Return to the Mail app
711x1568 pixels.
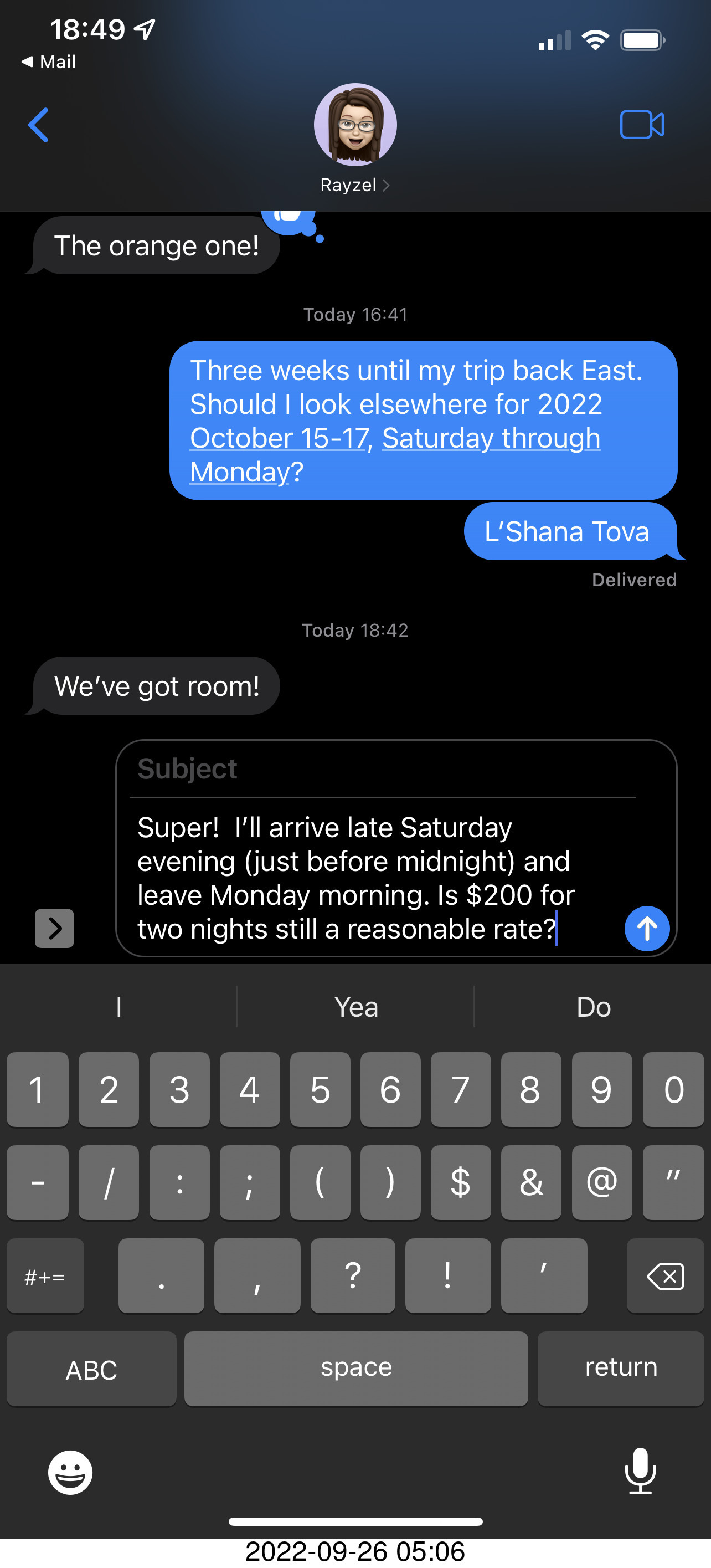pos(49,62)
